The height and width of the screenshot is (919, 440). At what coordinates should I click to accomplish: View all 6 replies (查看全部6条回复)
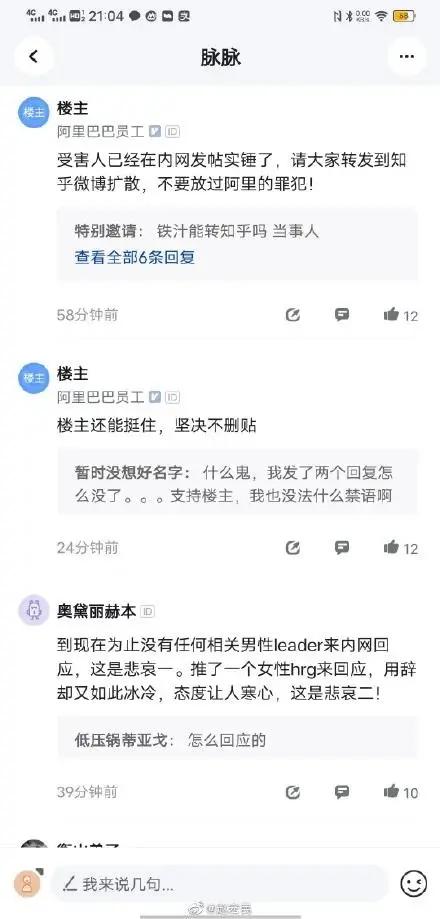[135, 257]
